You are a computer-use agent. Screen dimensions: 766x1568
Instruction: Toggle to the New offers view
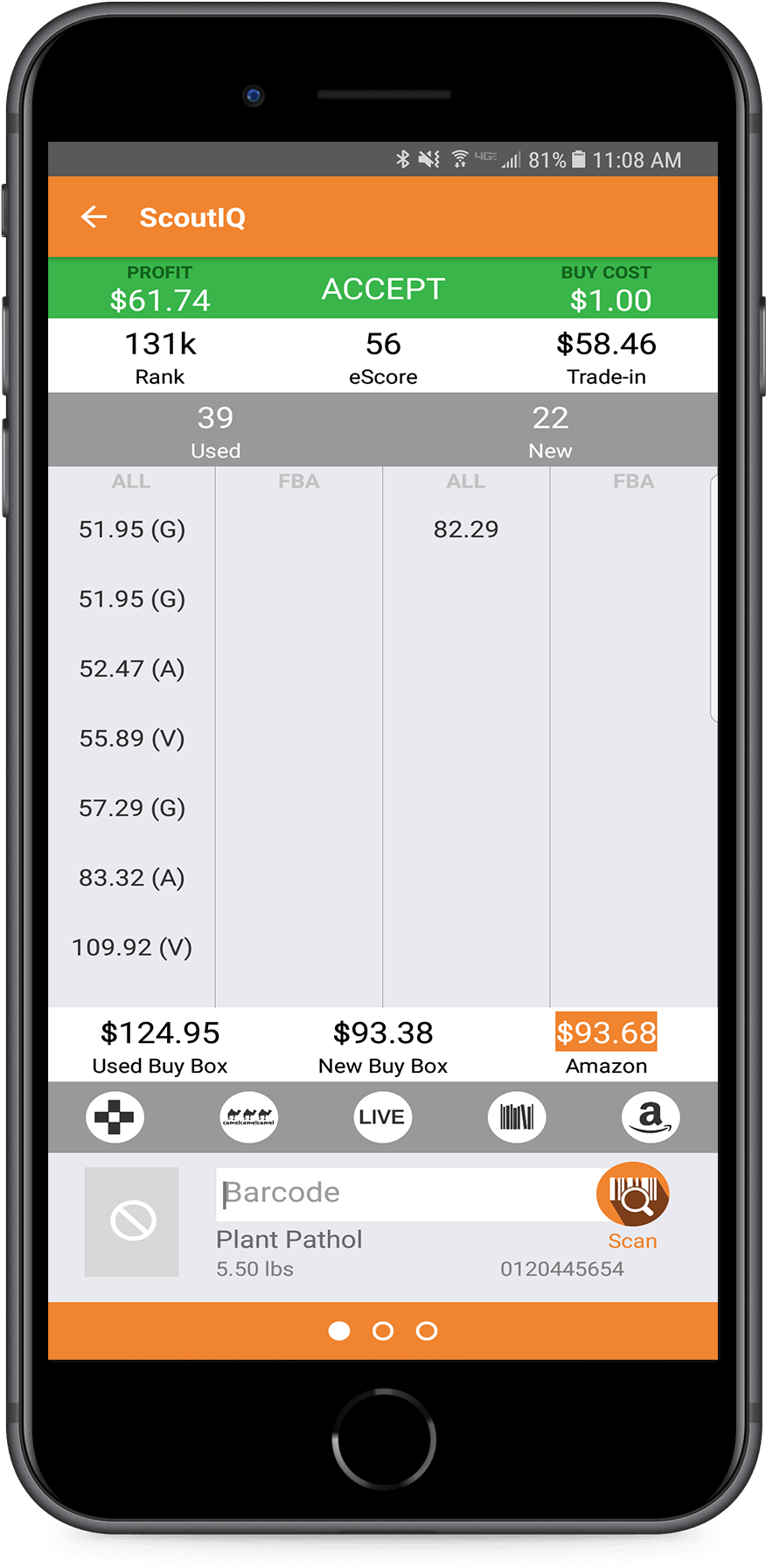pos(551,430)
